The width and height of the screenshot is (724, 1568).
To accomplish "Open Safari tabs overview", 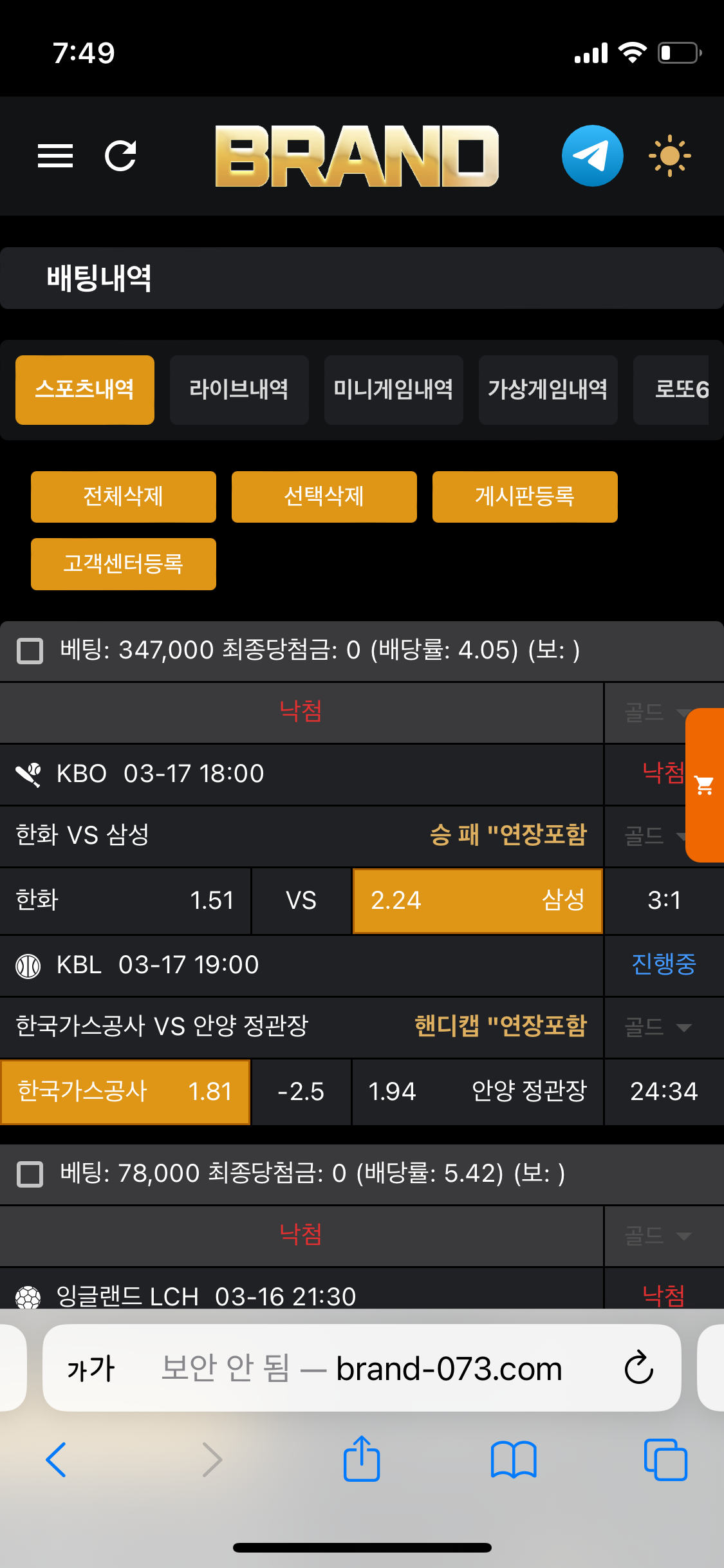I will tap(665, 1459).
